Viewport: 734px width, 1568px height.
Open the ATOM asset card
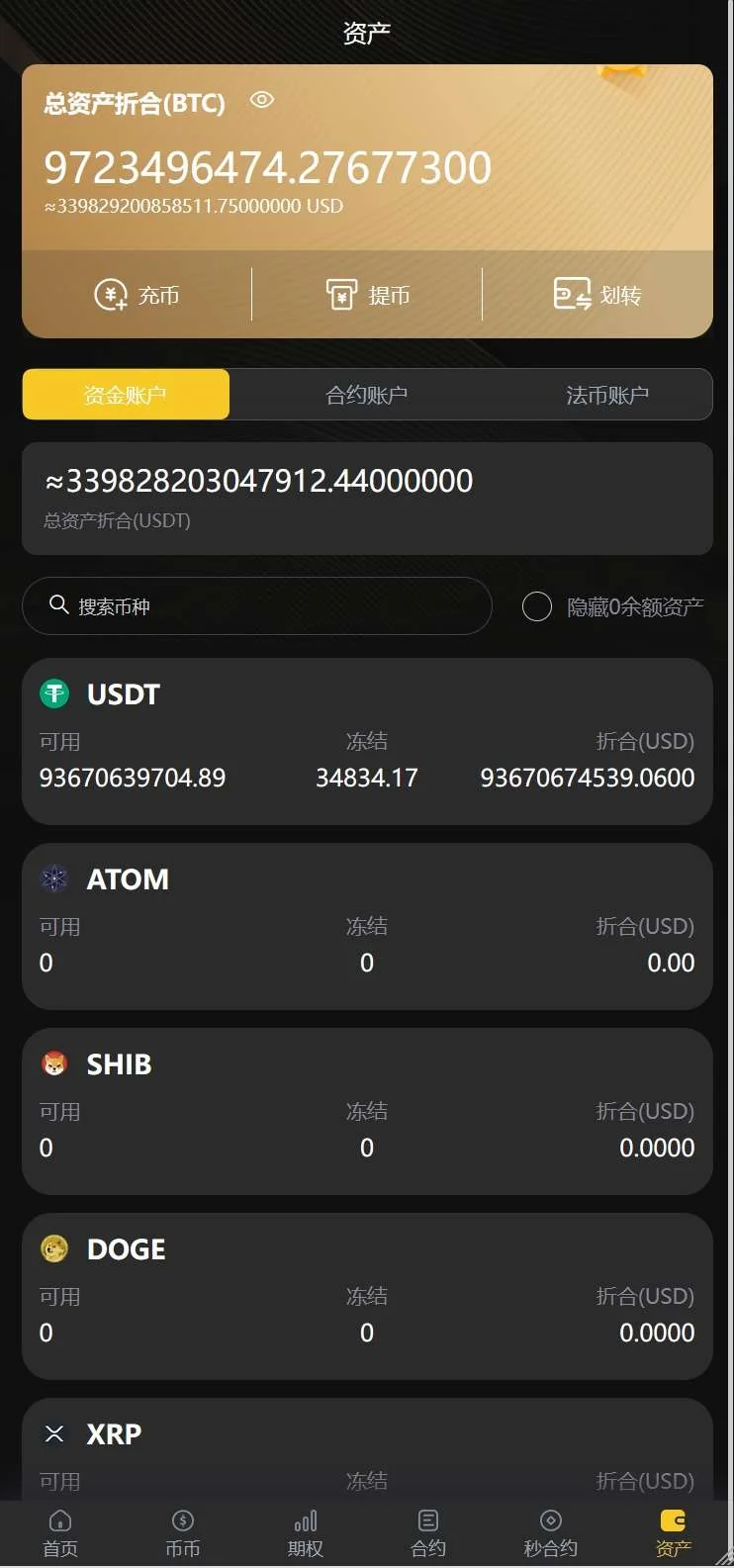[367, 925]
